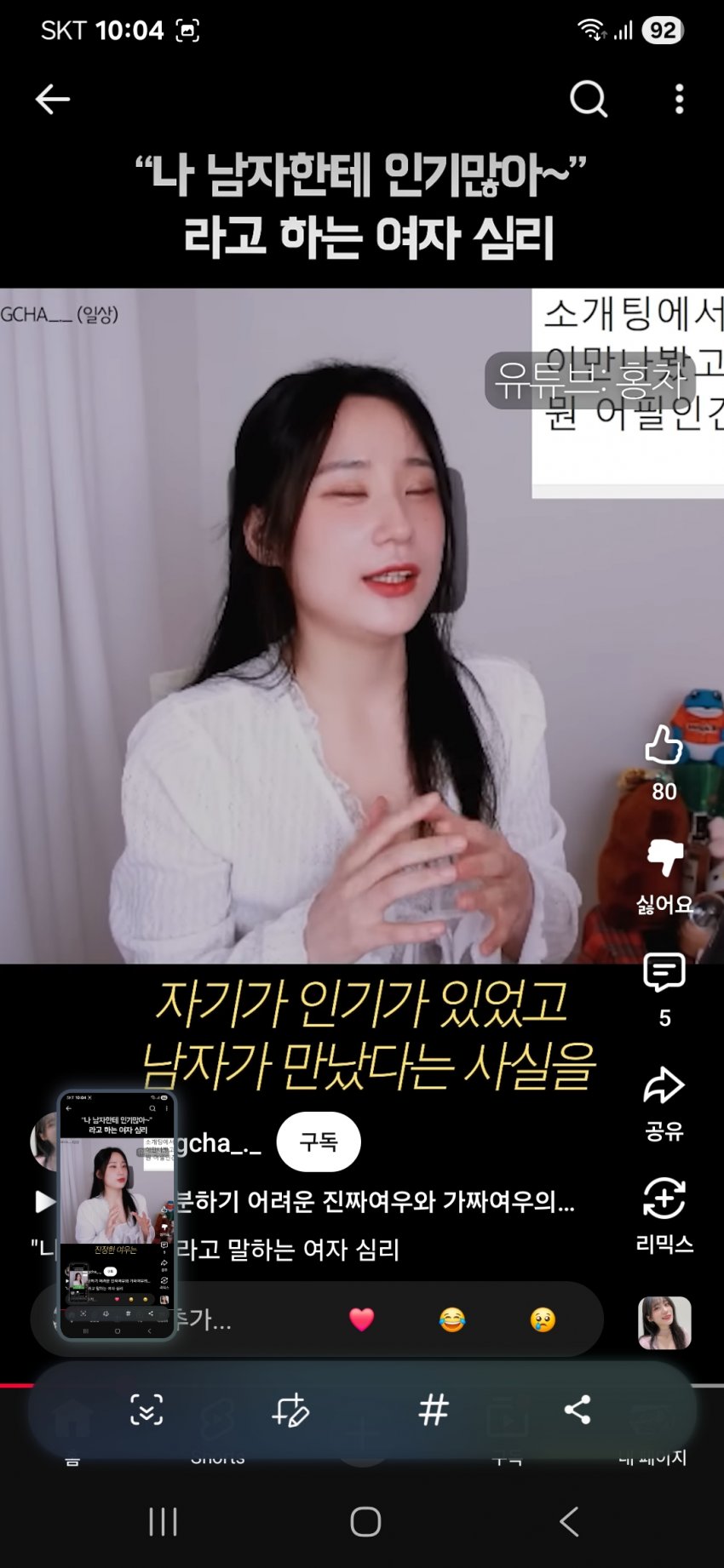The image size is (724, 1568).
Task: Open the system recent apps
Action: (163, 1521)
